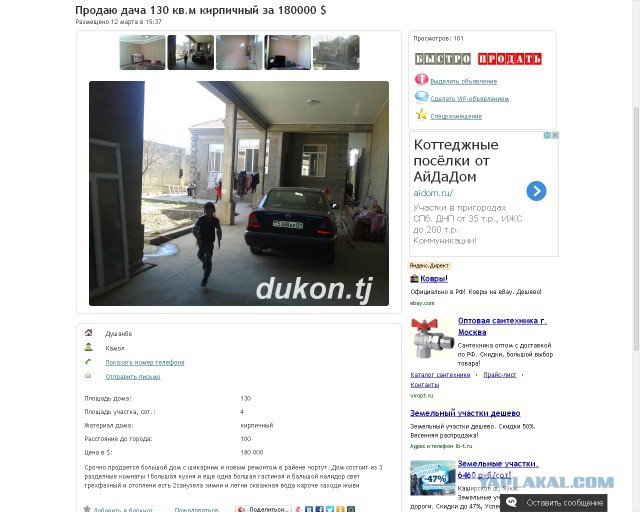
Task: Open "Спецразмещение" link
Action: pyautogui.click(x=456, y=116)
